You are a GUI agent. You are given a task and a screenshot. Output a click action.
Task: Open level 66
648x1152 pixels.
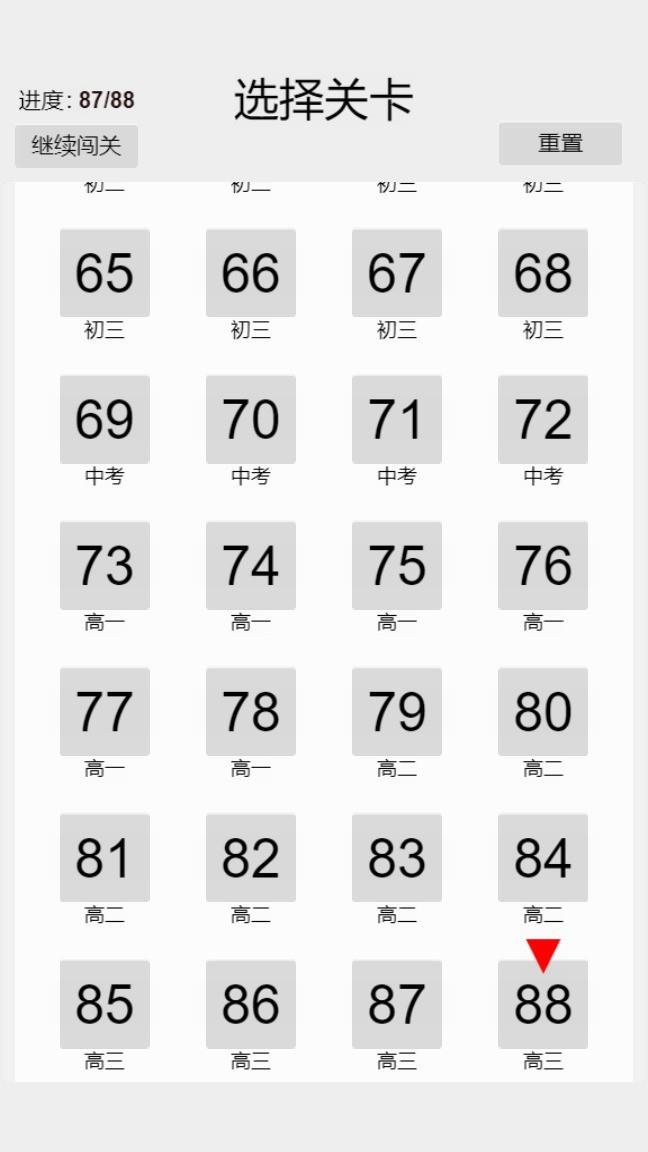[x=251, y=273]
